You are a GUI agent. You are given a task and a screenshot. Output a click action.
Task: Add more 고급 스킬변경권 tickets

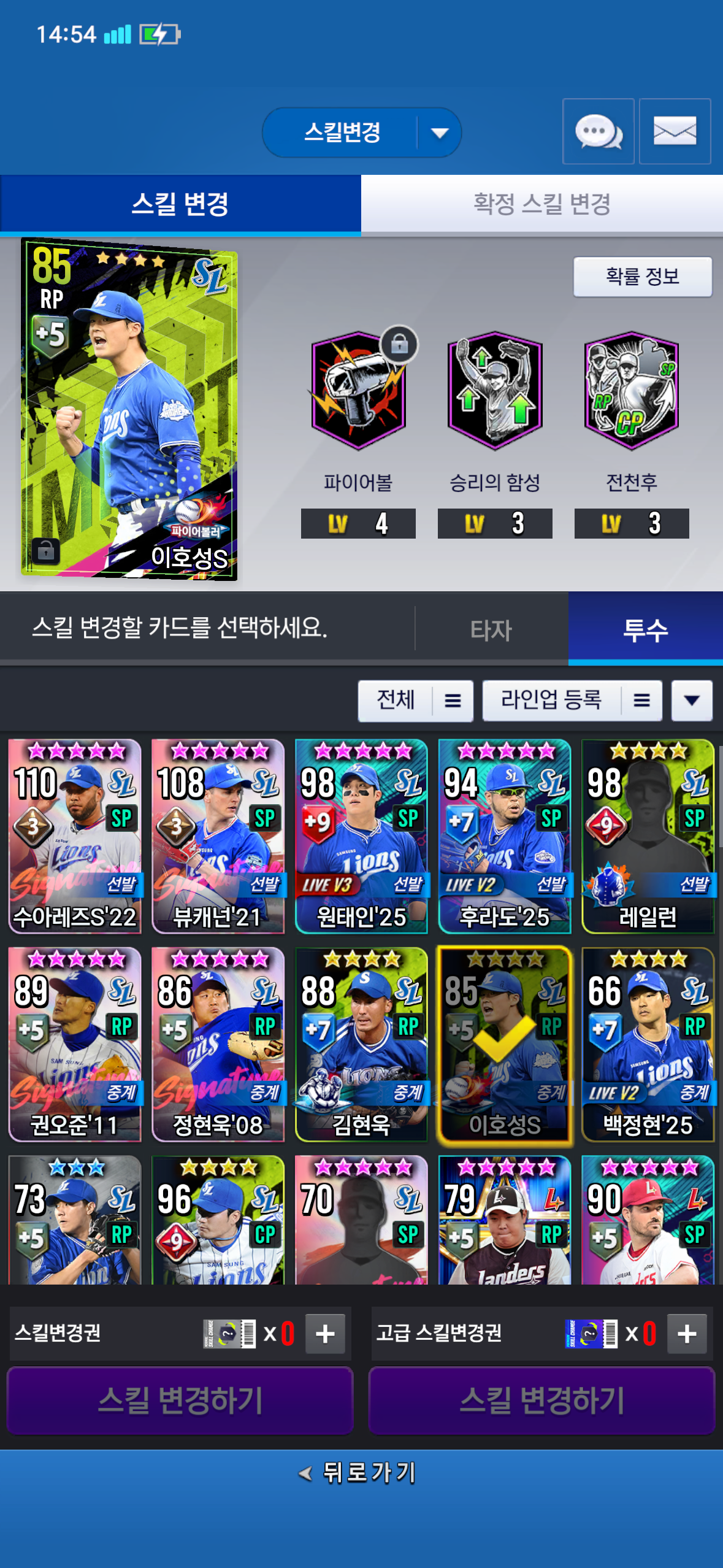click(x=686, y=1334)
